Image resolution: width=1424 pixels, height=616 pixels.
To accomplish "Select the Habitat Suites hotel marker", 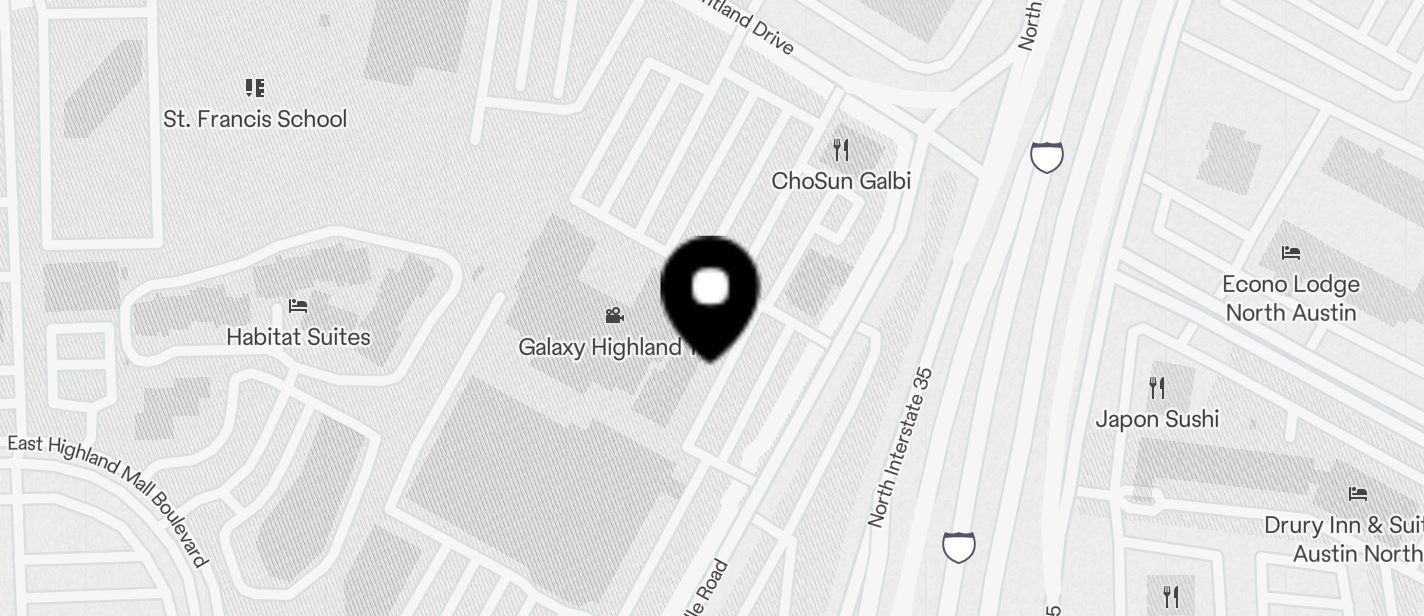I will (298, 306).
